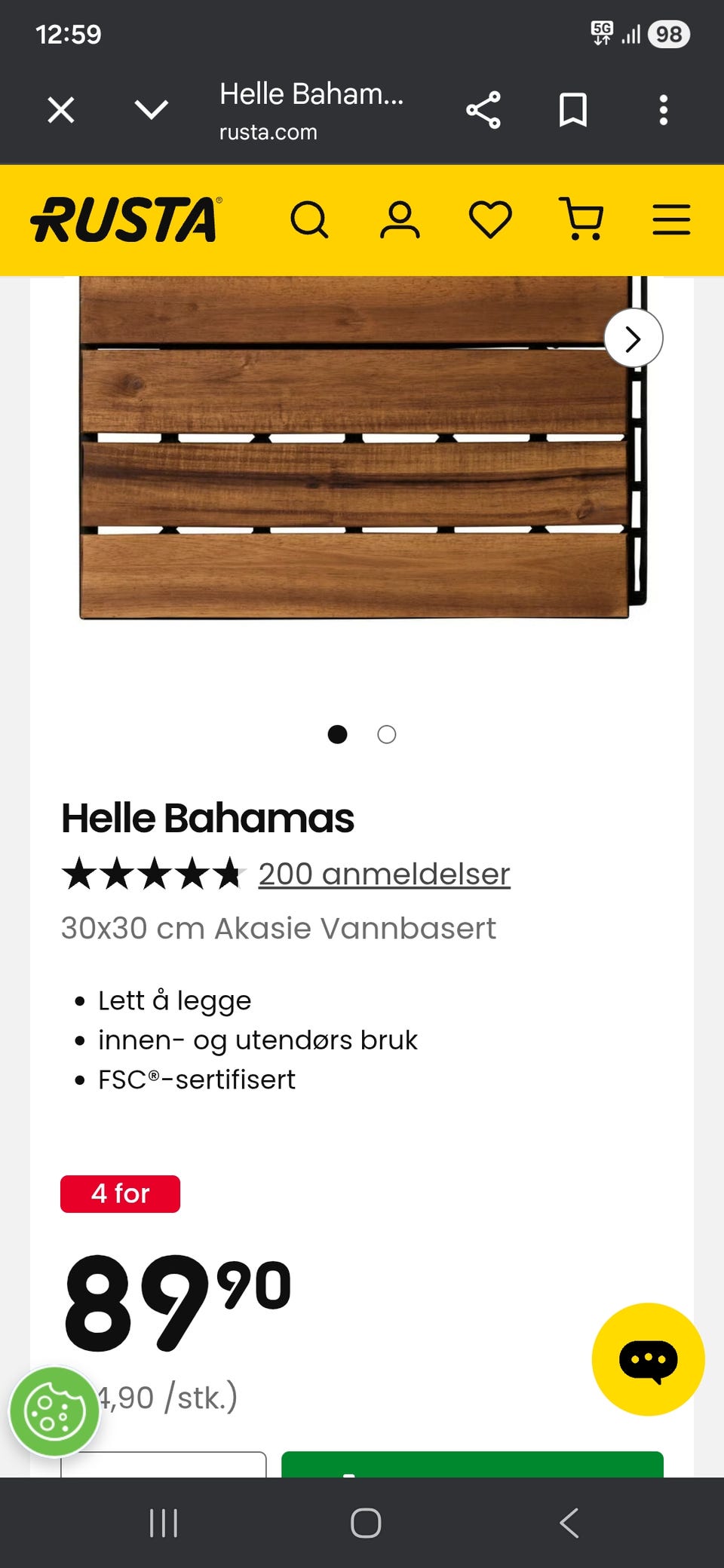The image size is (724, 1568).
Task: Open the 200 anmeldelser reviews link
Action: [x=383, y=874]
